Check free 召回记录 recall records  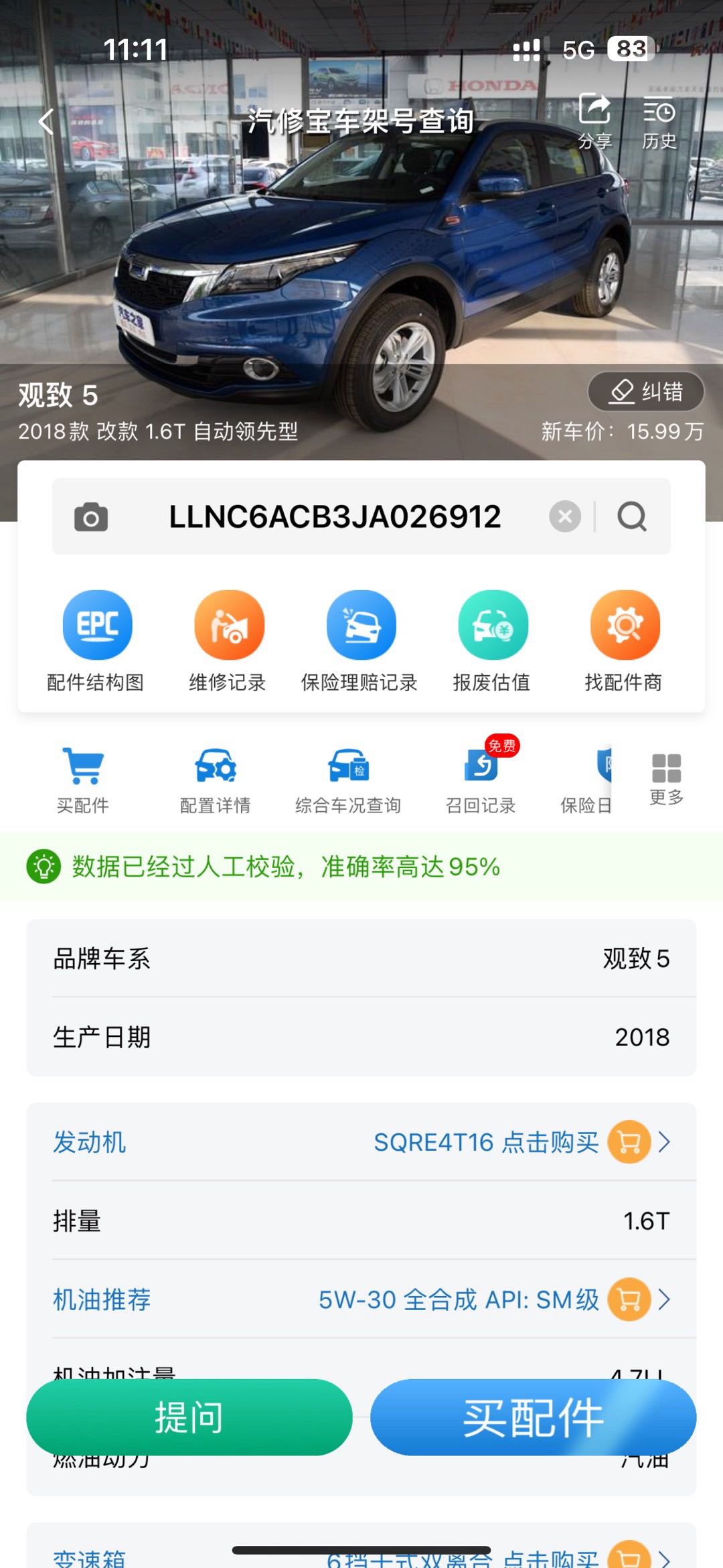point(481,780)
